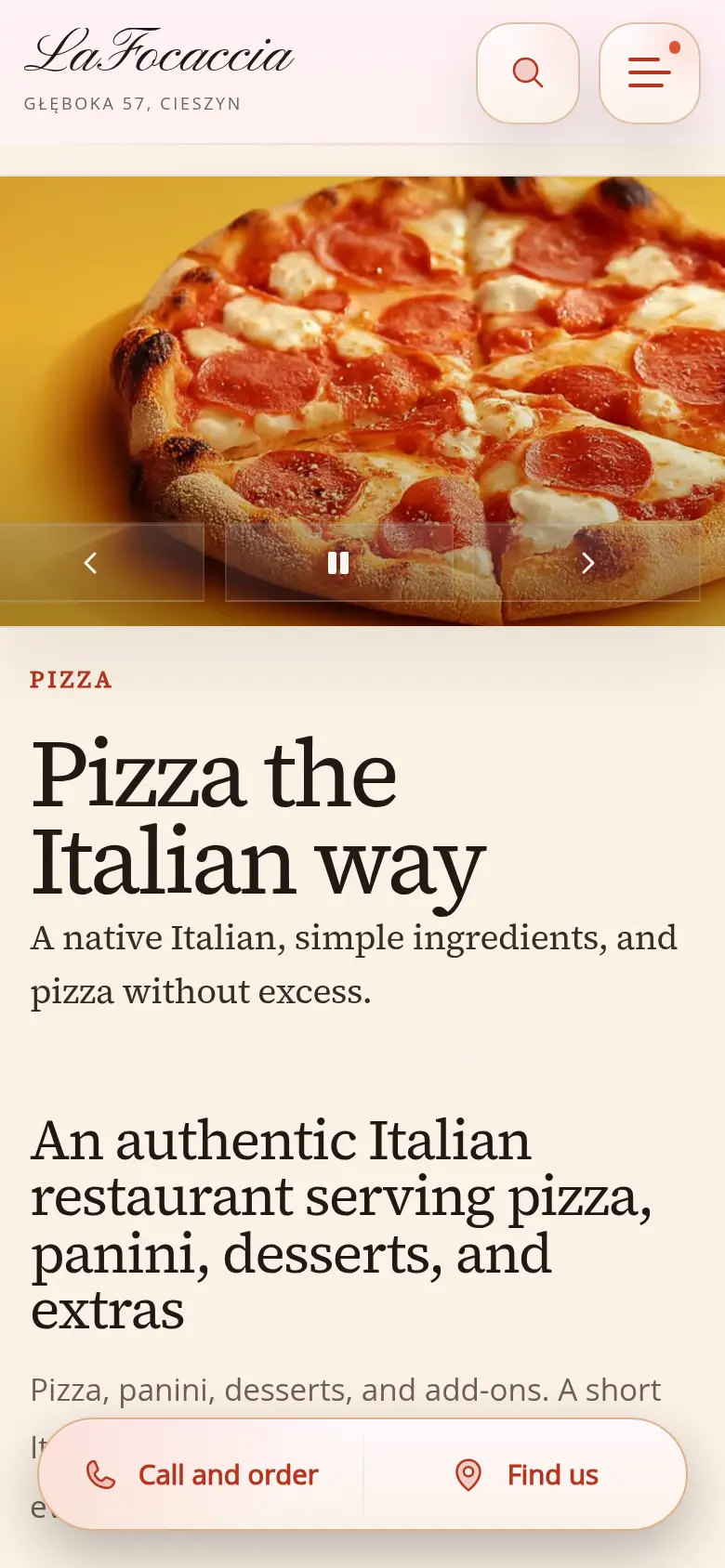Image resolution: width=725 pixels, height=1568 pixels.
Task: Open the search button in the header
Action: point(528,72)
